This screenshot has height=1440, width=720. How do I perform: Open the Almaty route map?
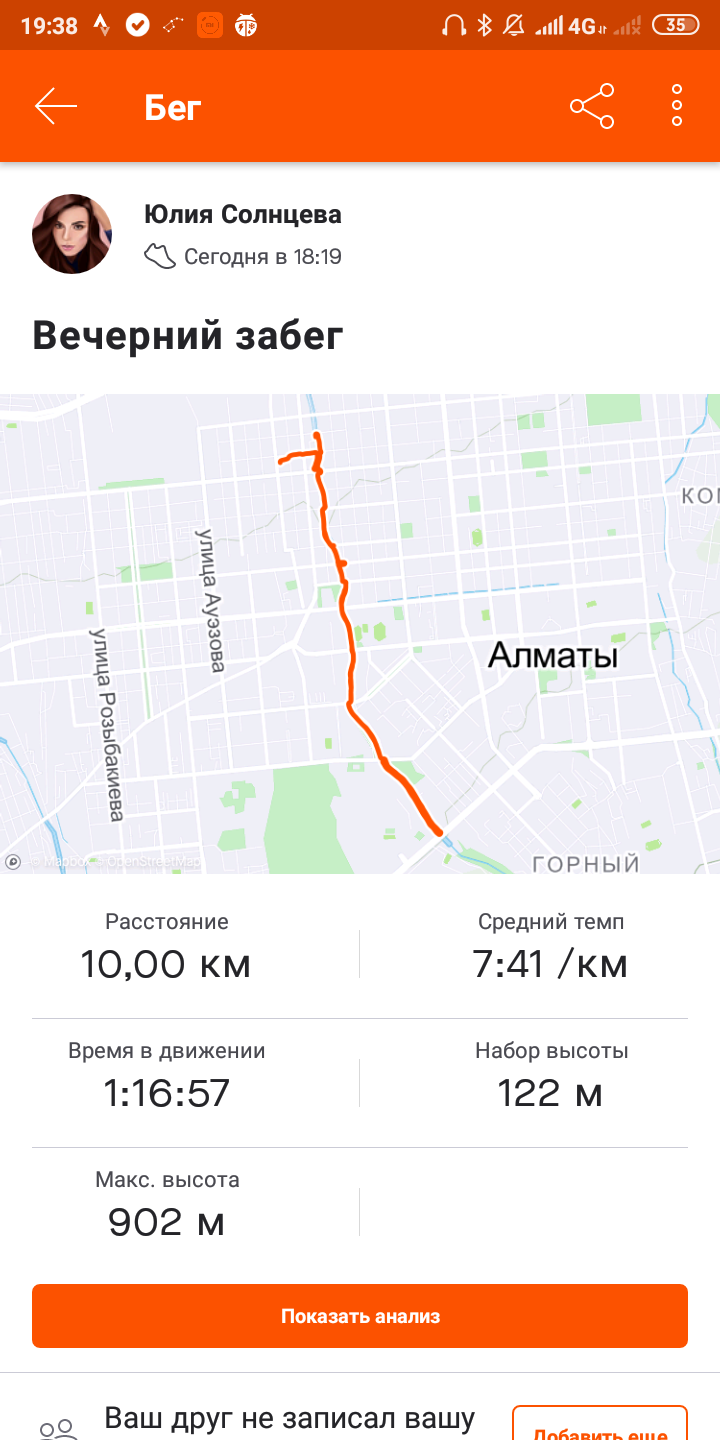360,633
